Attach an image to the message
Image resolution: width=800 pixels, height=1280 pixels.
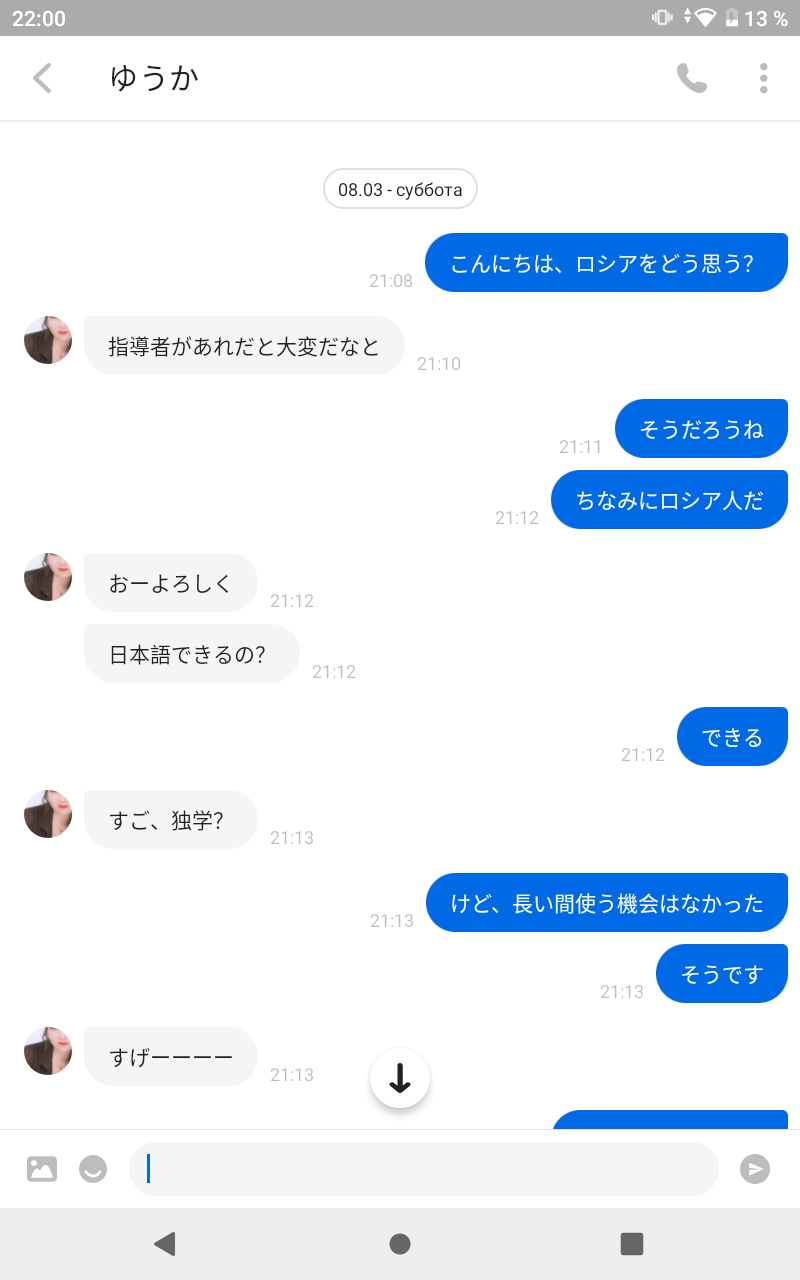[42, 1168]
